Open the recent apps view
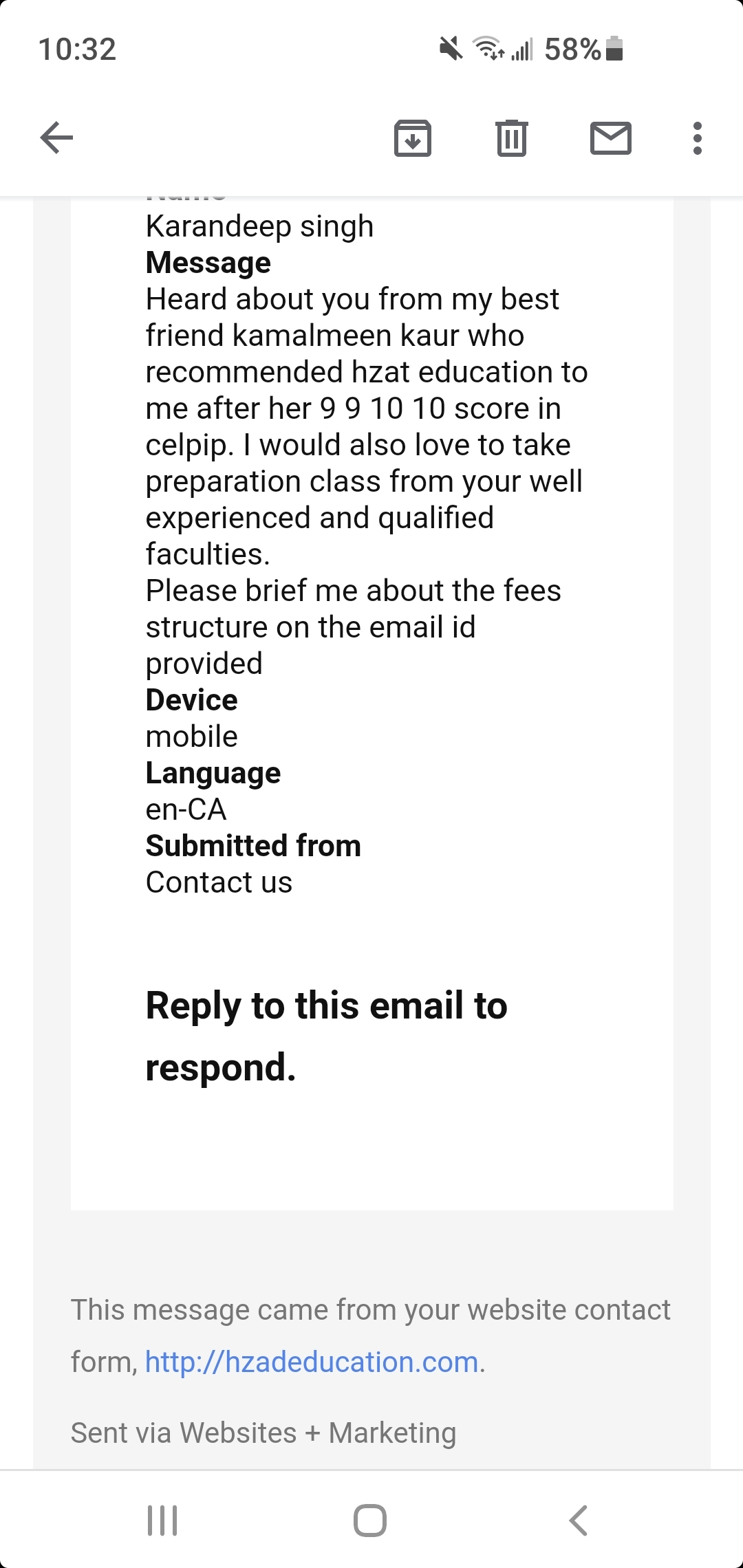The width and height of the screenshot is (743, 1568). pos(163,1520)
